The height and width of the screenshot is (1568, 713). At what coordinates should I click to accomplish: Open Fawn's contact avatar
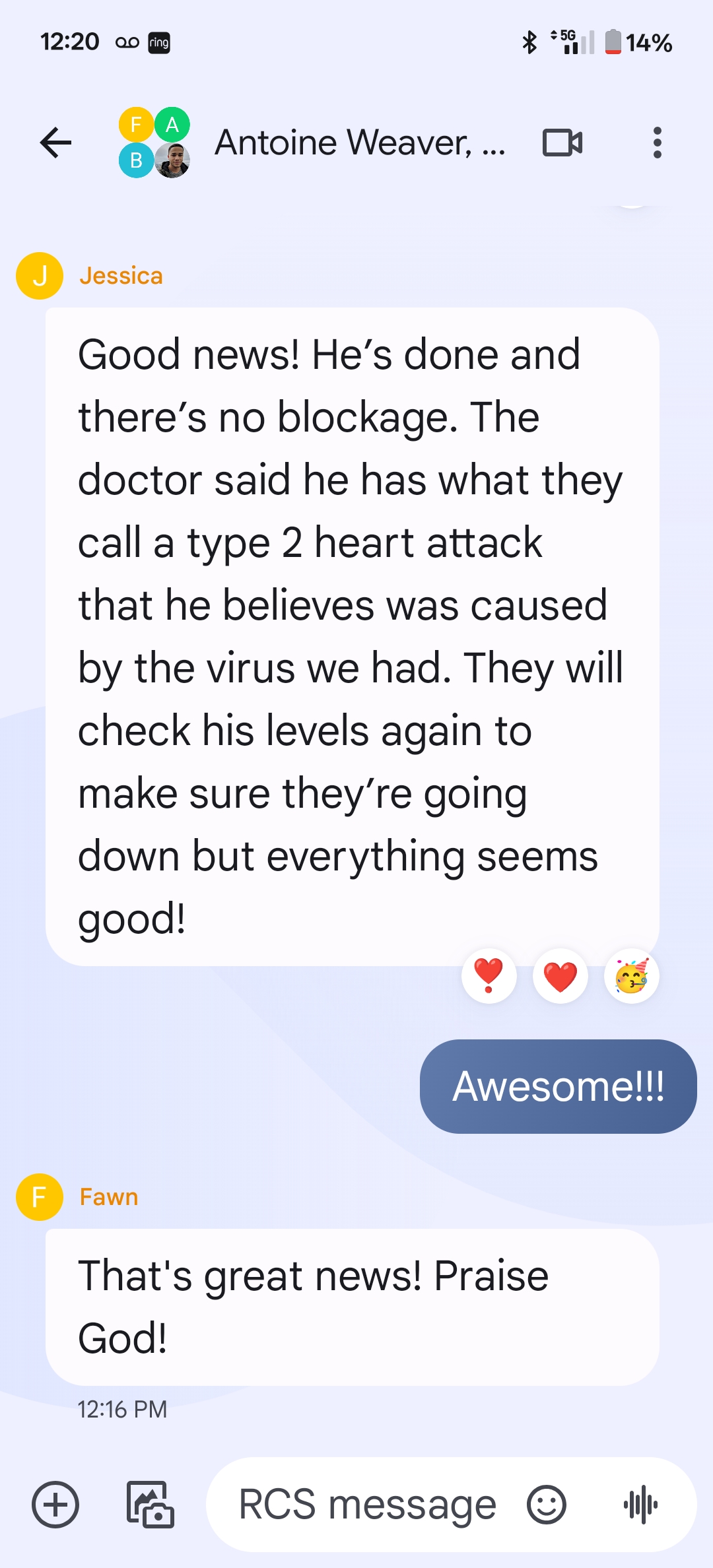(40, 1197)
